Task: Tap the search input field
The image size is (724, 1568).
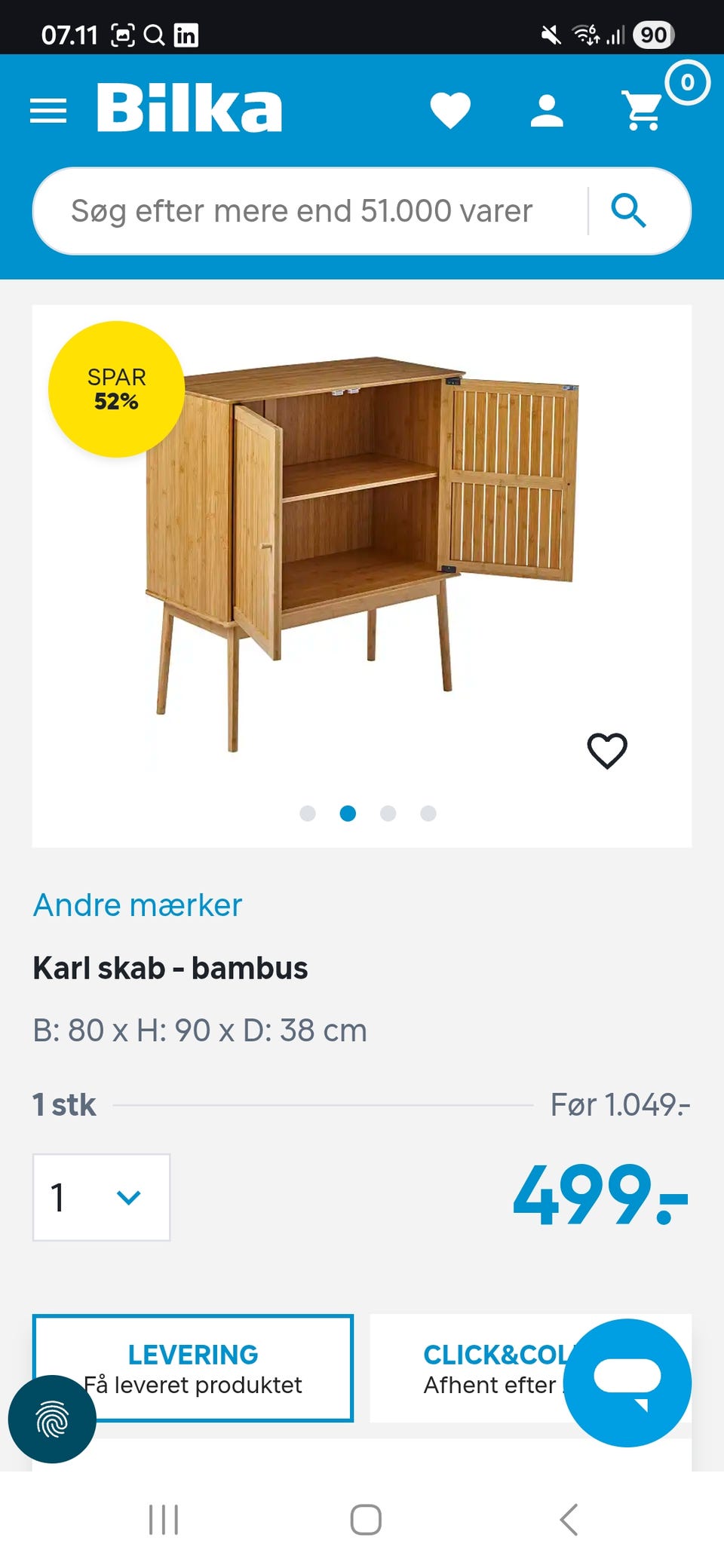Action: click(302, 210)
